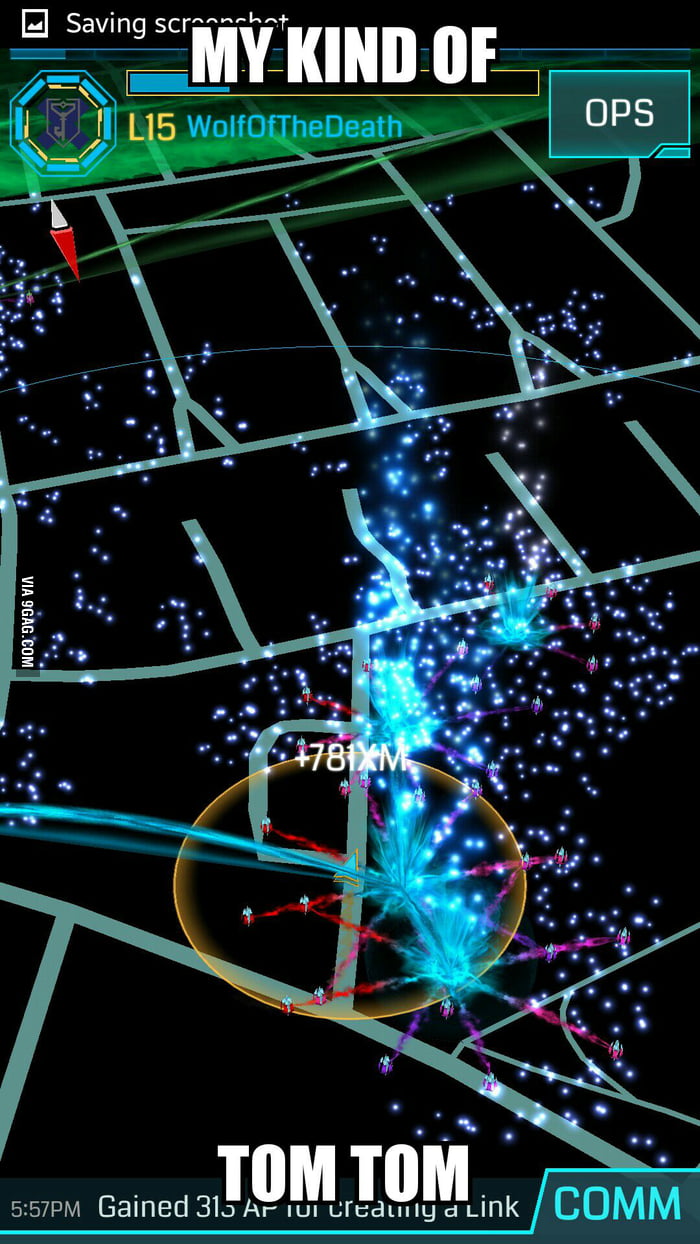The height and width of the screenshot is (1244, 700).
Task: Open the OPS menu
Action: tap(618, 113)
